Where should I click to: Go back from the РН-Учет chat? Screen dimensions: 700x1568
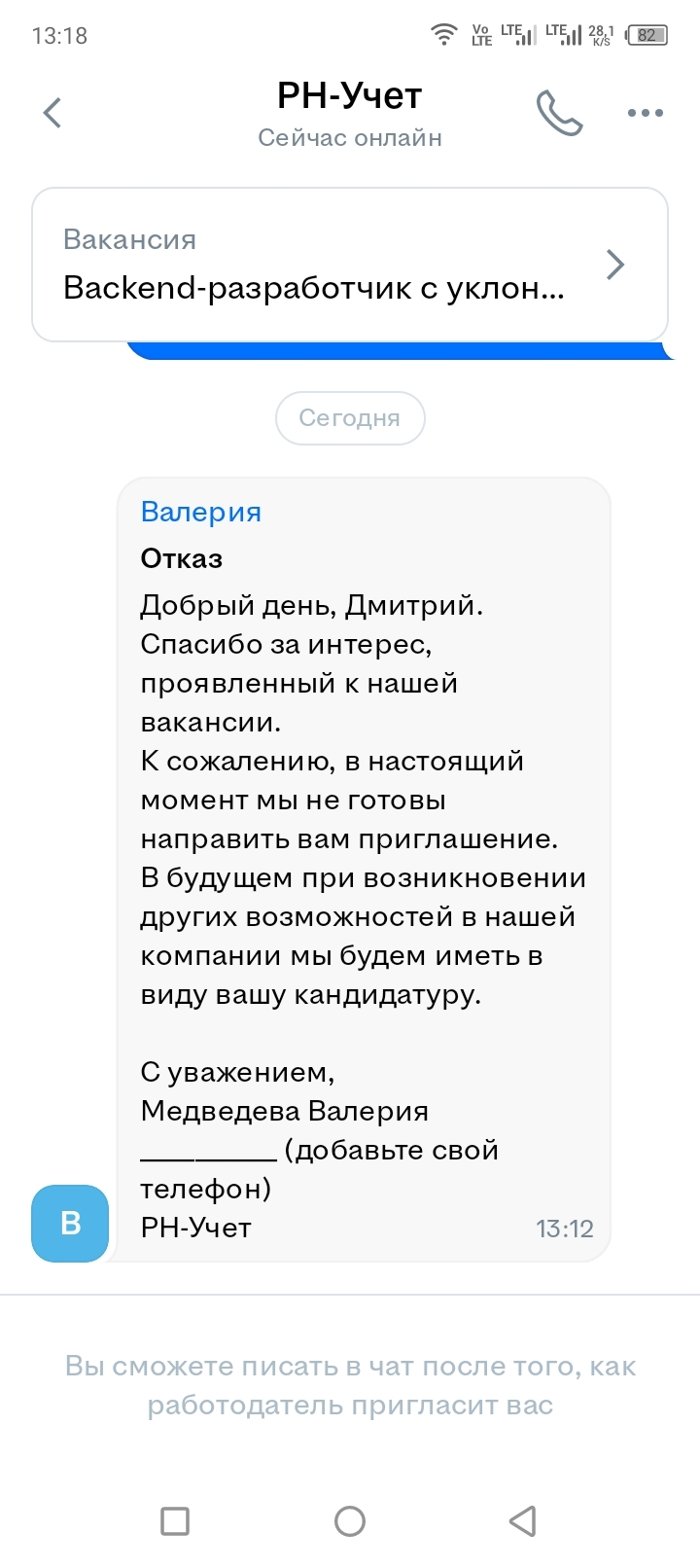point(52,113)
